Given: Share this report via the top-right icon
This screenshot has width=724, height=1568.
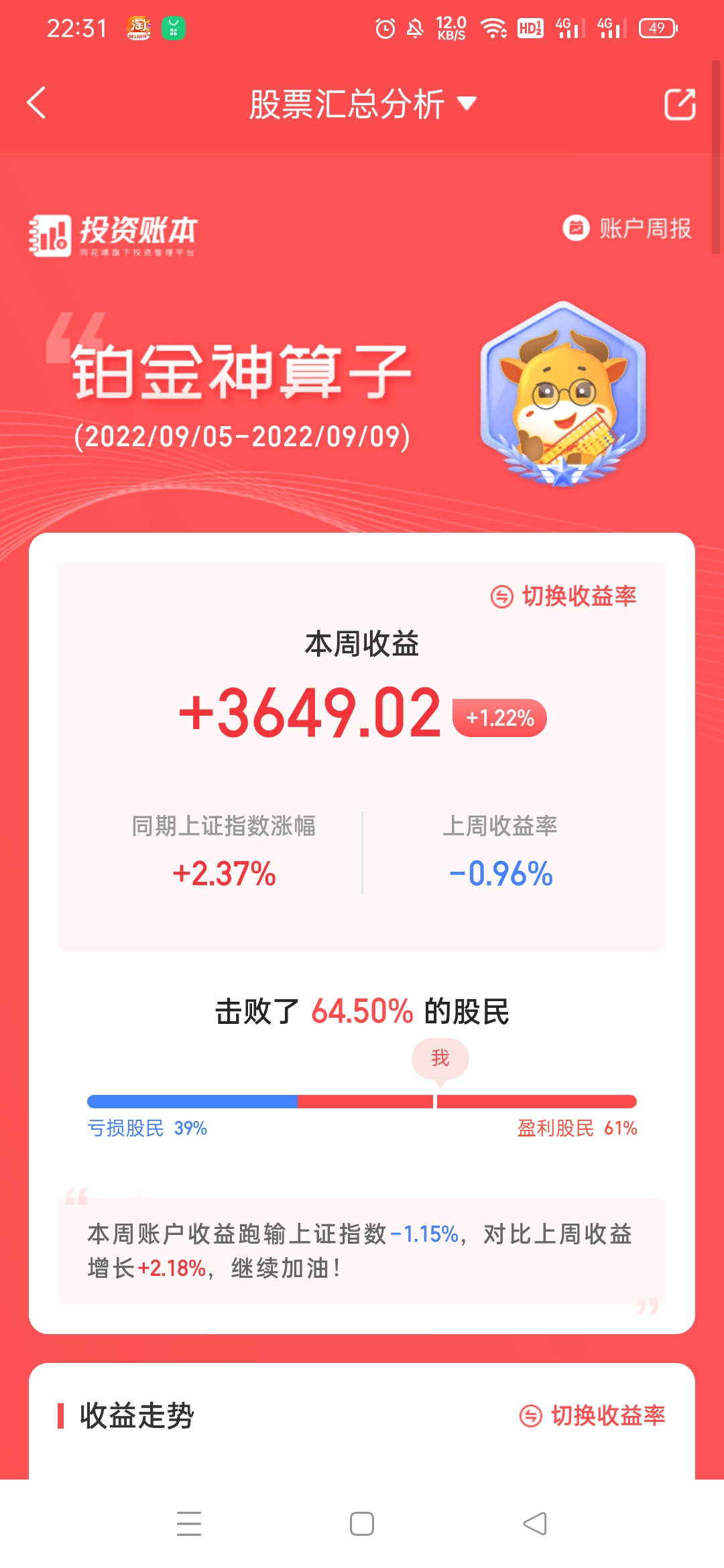Looking at the screenshot, I should tap(679, 104).
